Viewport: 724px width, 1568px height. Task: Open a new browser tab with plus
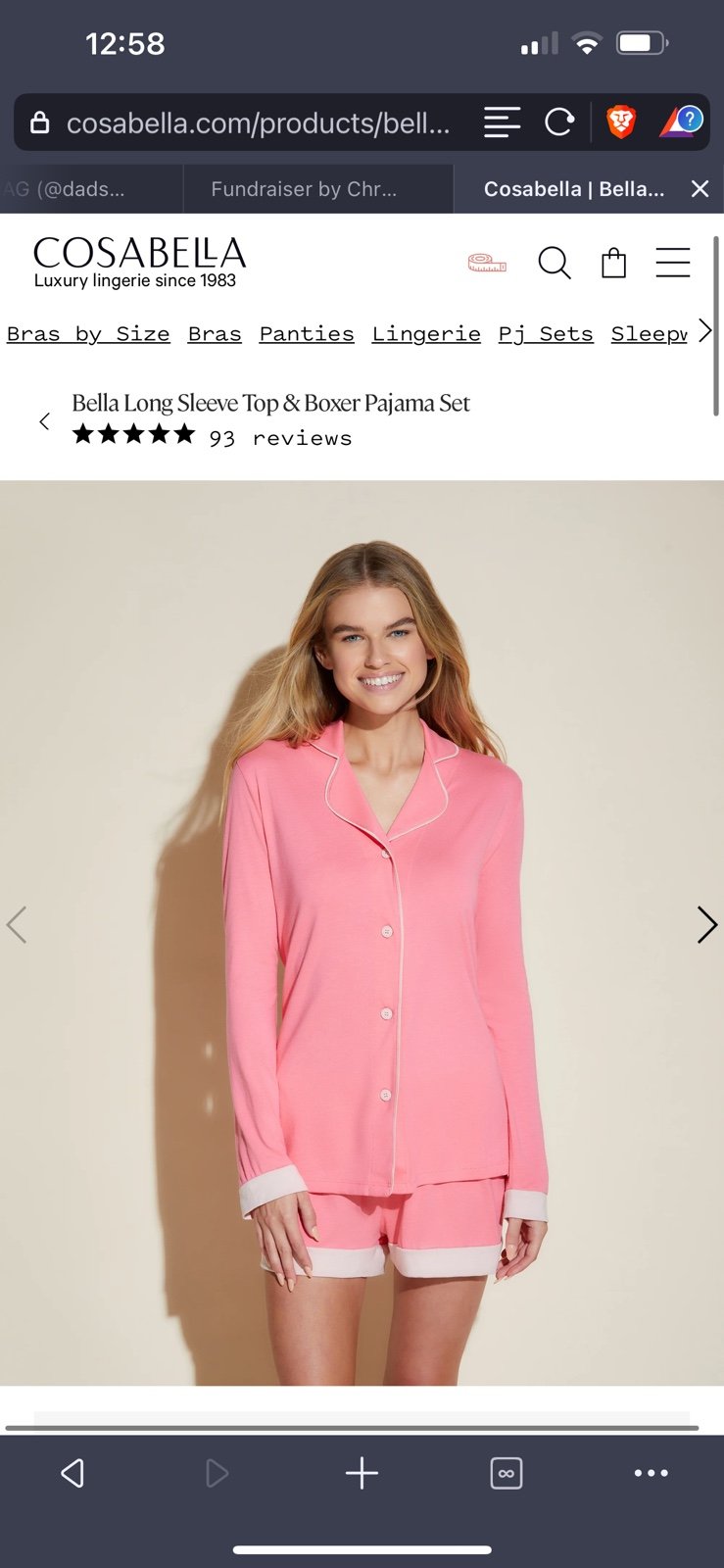362,1473
